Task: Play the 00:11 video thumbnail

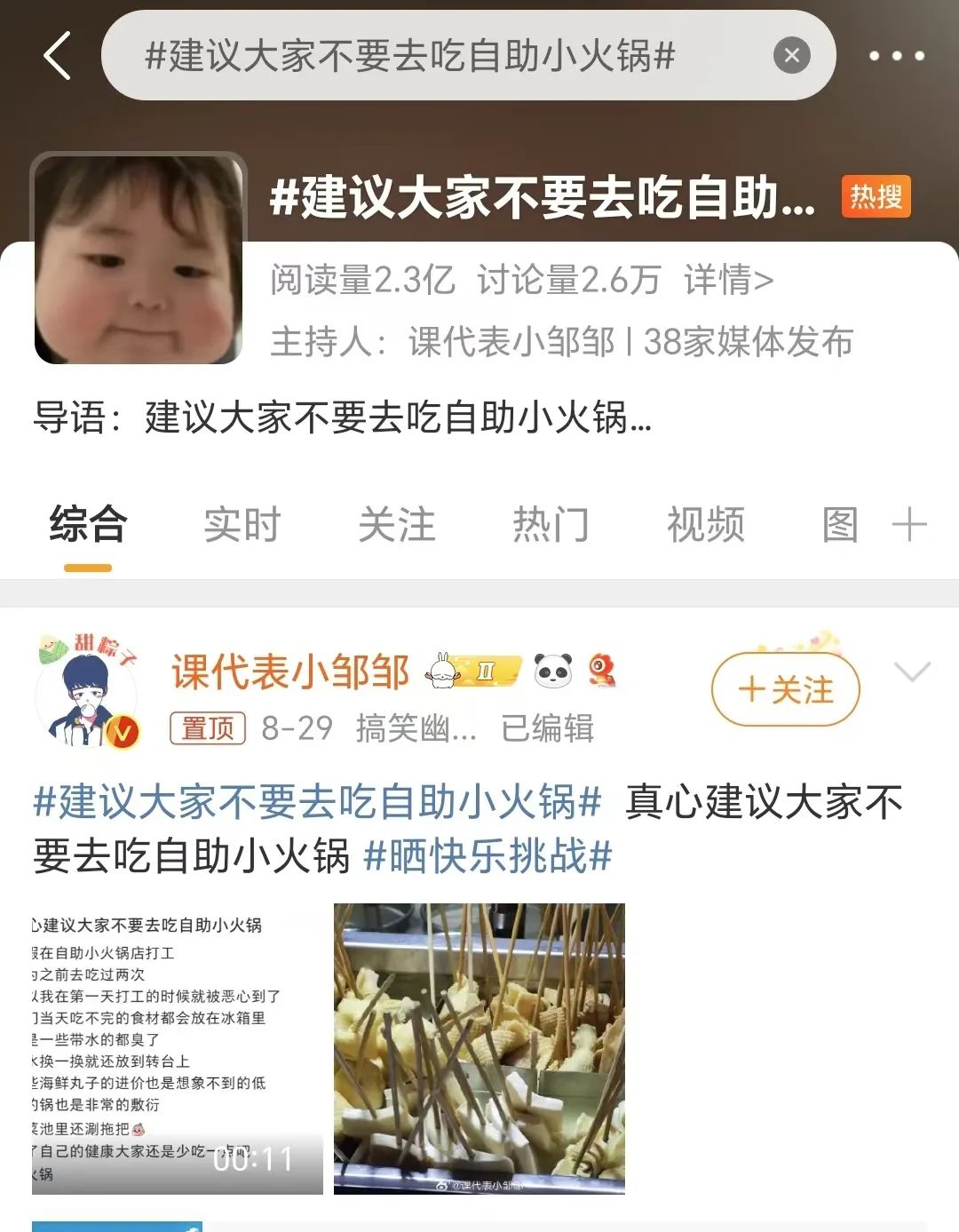Action: [x=177, y=1048]
